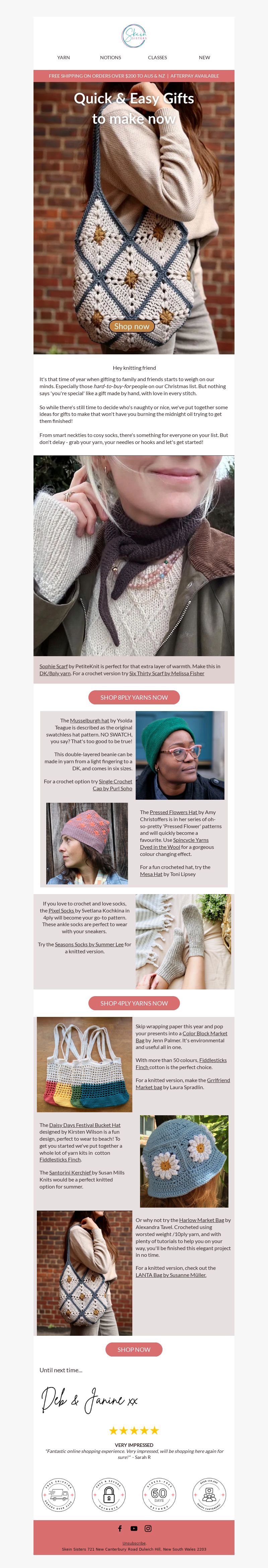Open the NEW section

204,57
